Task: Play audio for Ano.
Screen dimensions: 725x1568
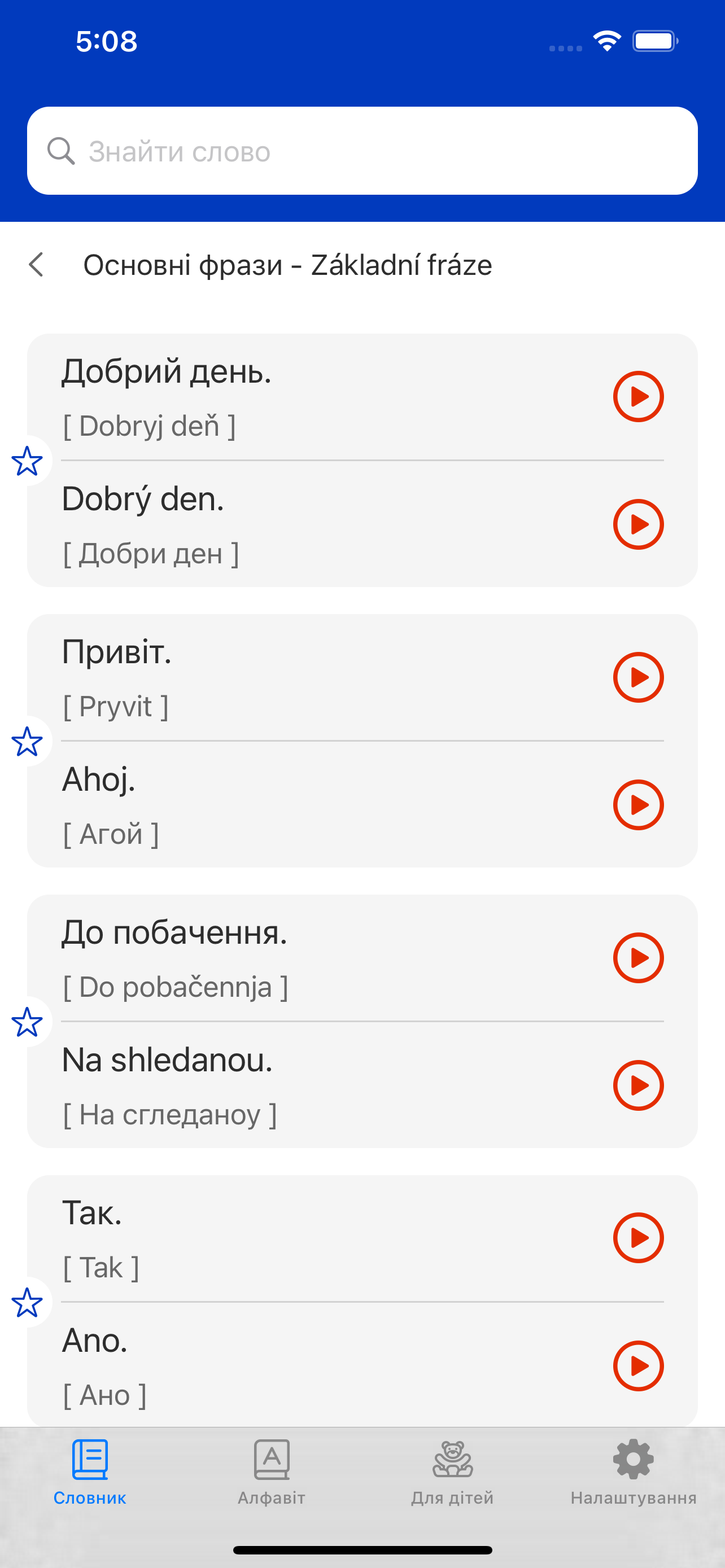Action: coord(638,1366)
